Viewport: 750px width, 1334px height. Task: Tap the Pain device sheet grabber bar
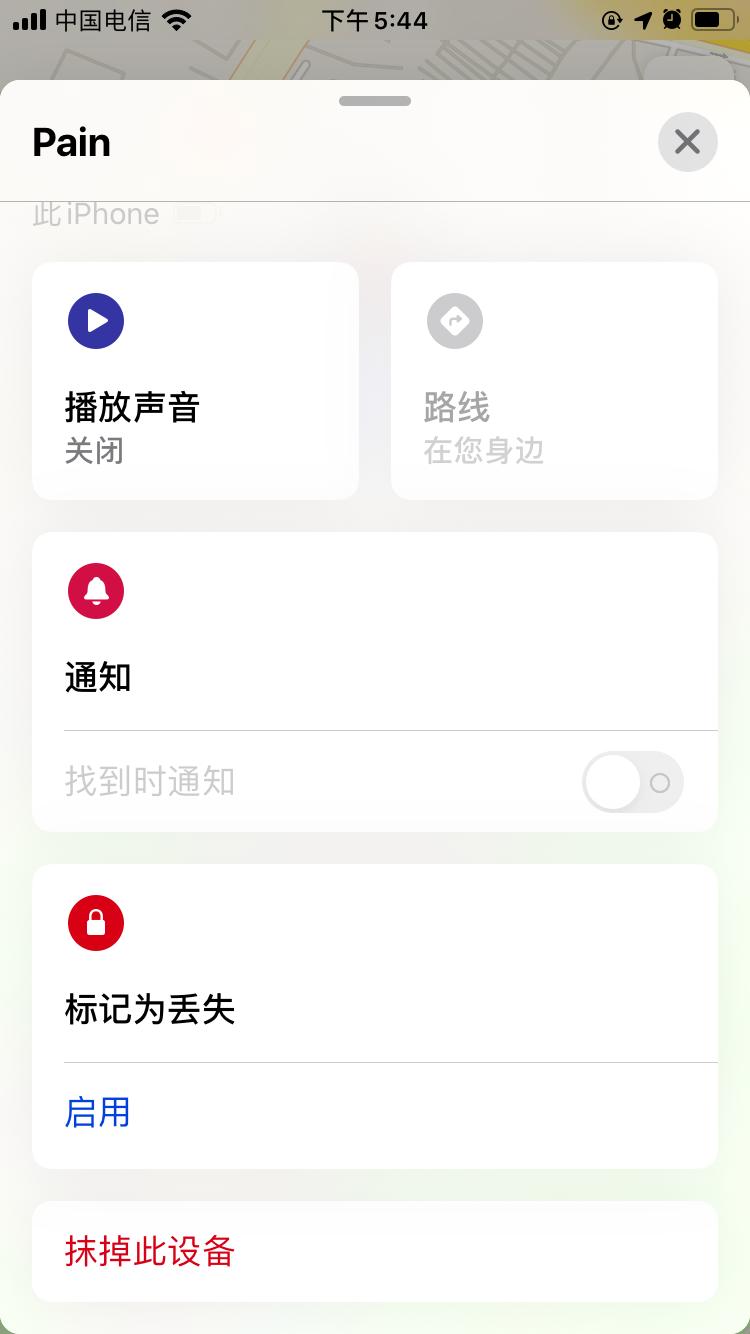[x=375, y=100]
